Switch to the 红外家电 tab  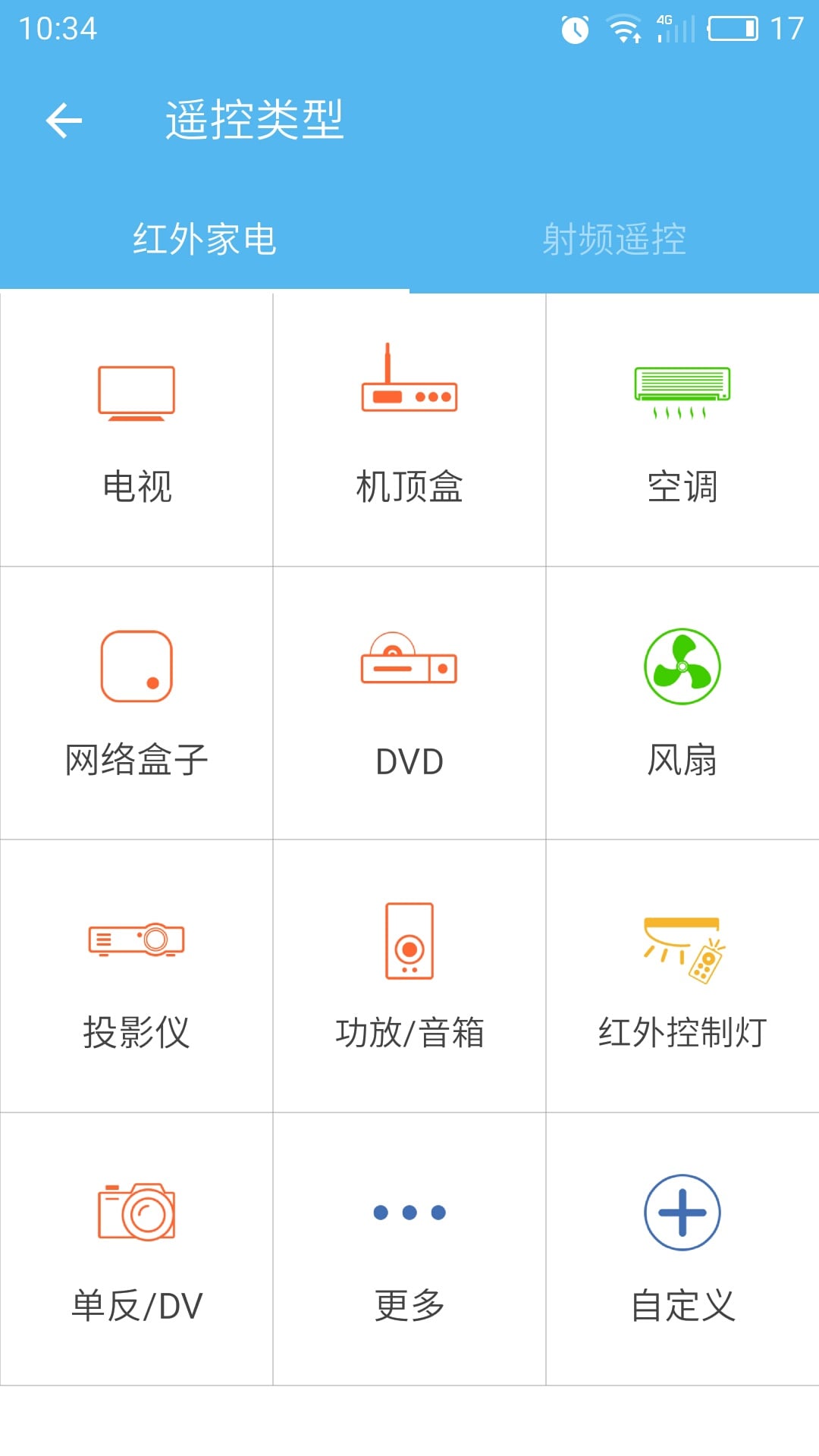[x=205, y=240]
